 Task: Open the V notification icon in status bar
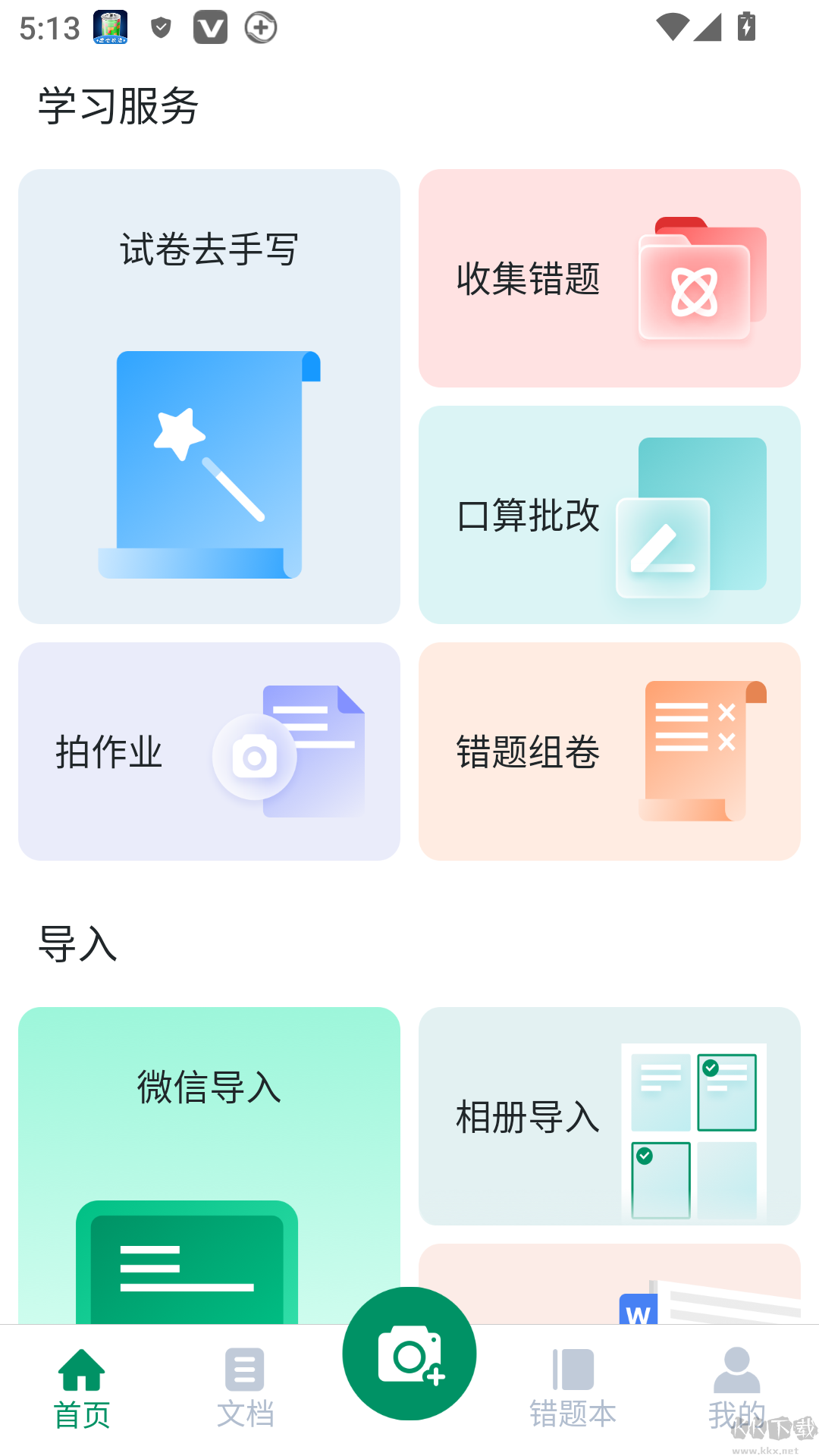coord(210,27)
